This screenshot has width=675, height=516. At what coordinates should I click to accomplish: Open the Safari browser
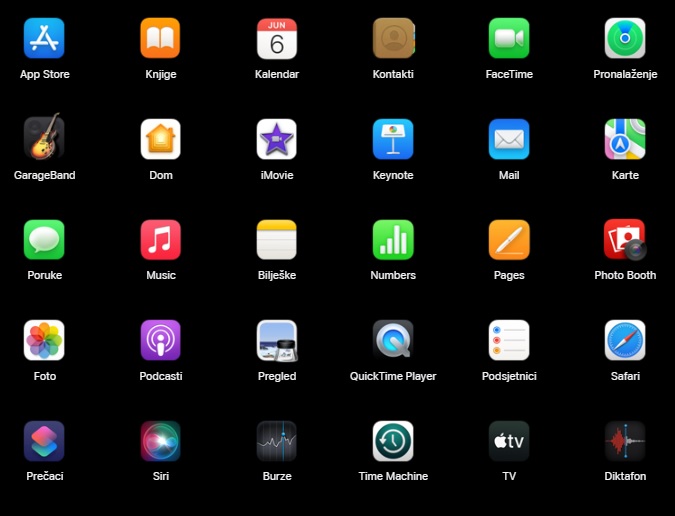625,340
